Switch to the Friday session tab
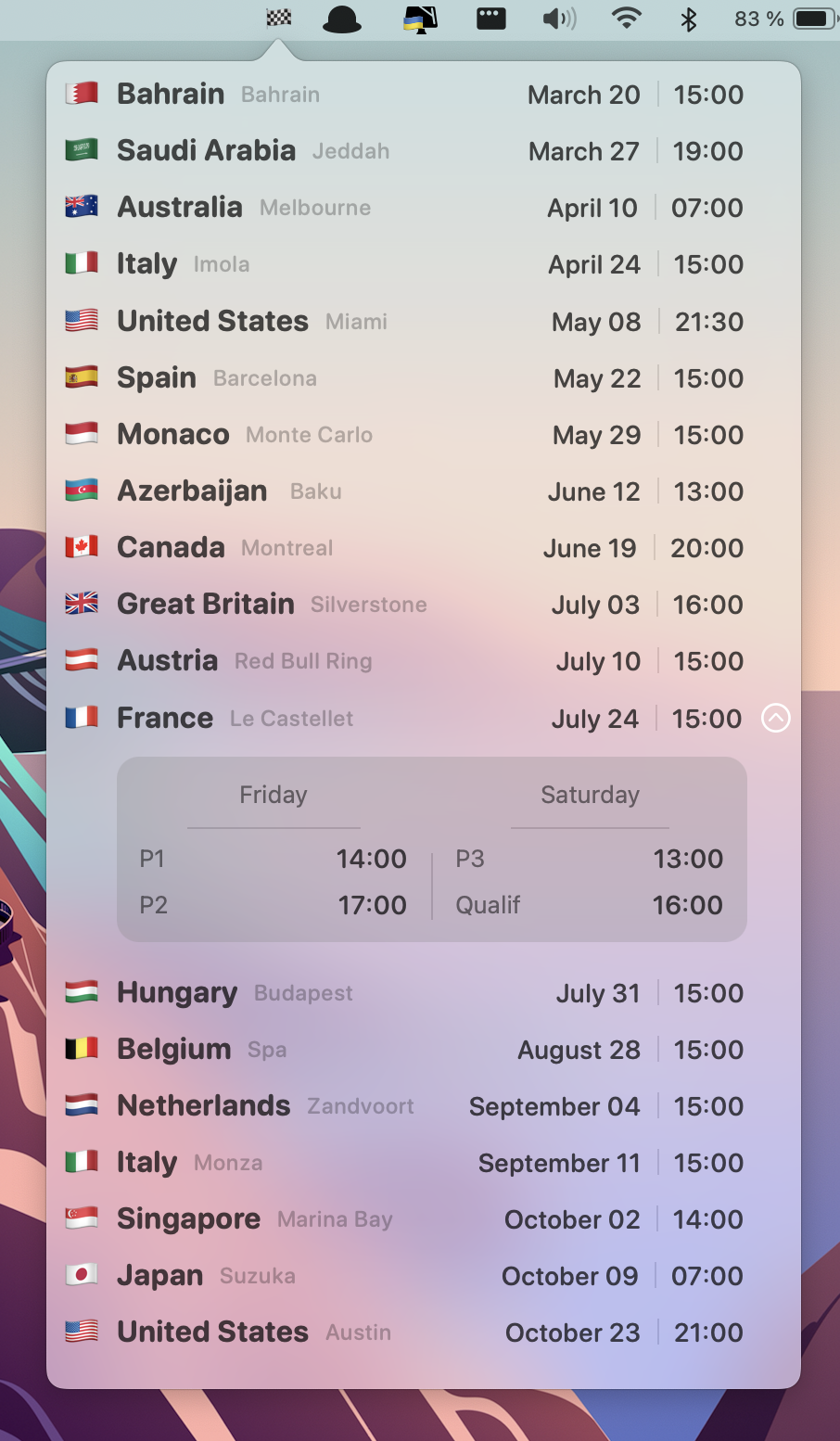This screenshot has height=1441, width=840. click(274, 794)
